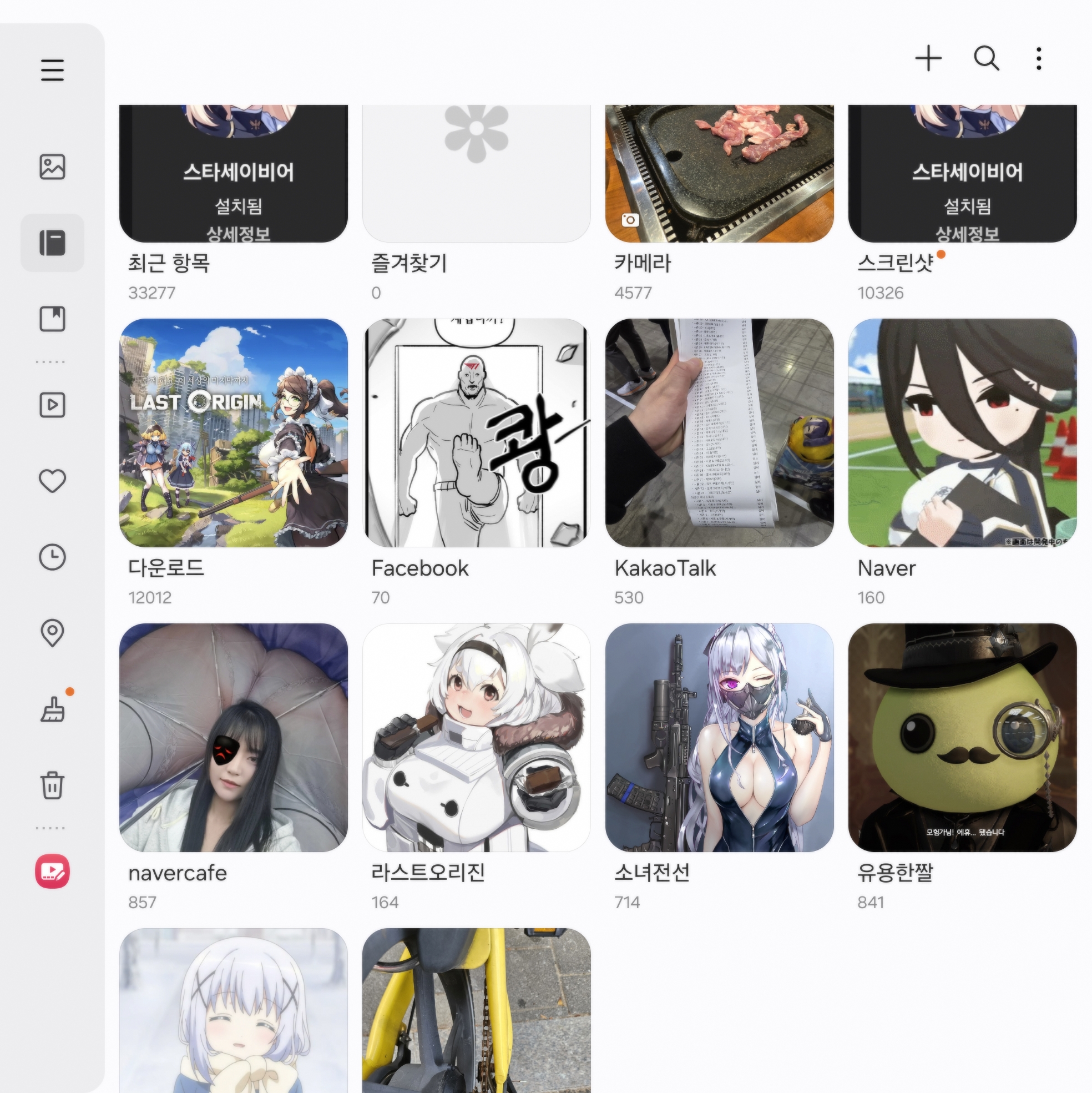Go to Videos in sidebar
This screenshot has height=1093, width=1092.
pyautogui.click(x=52, y=405)
